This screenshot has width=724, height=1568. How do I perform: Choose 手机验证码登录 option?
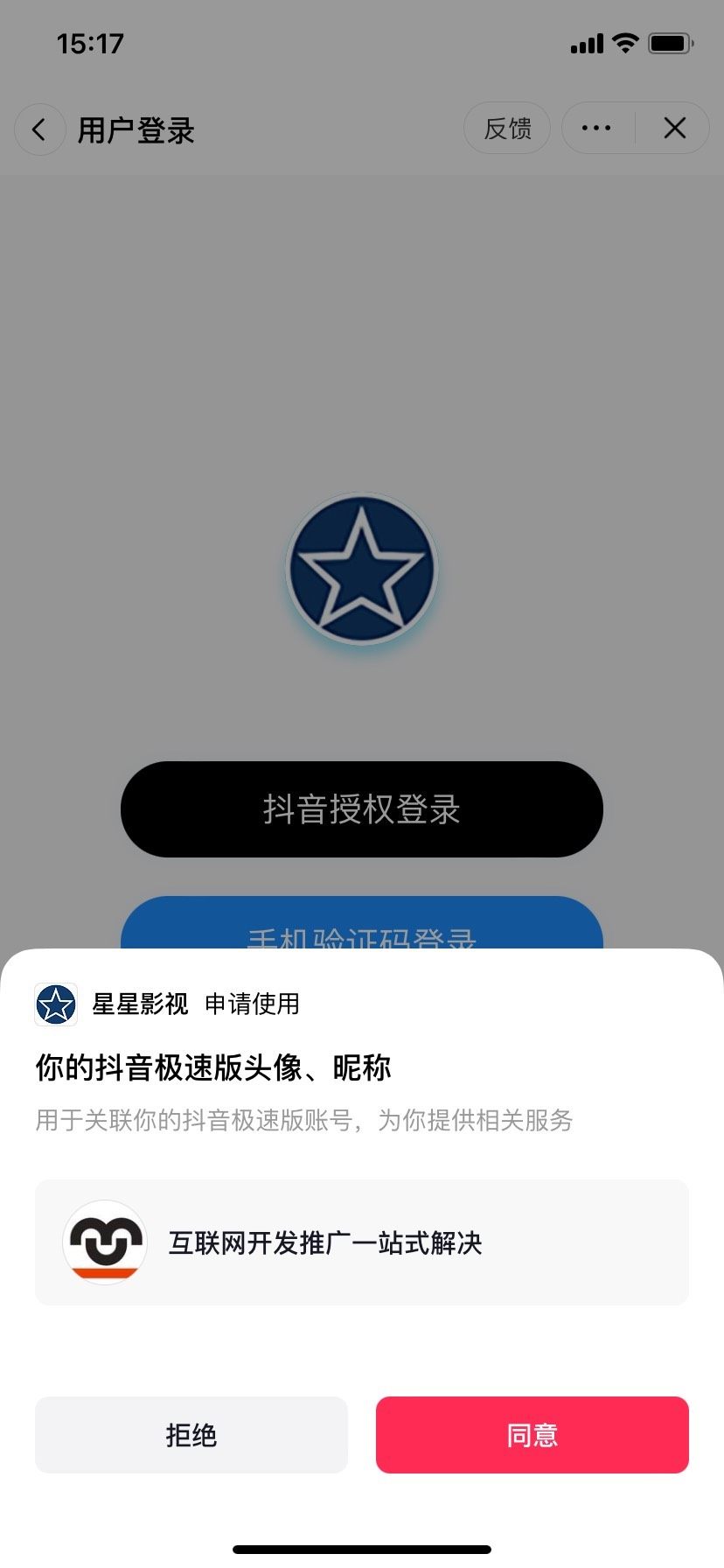362,927
